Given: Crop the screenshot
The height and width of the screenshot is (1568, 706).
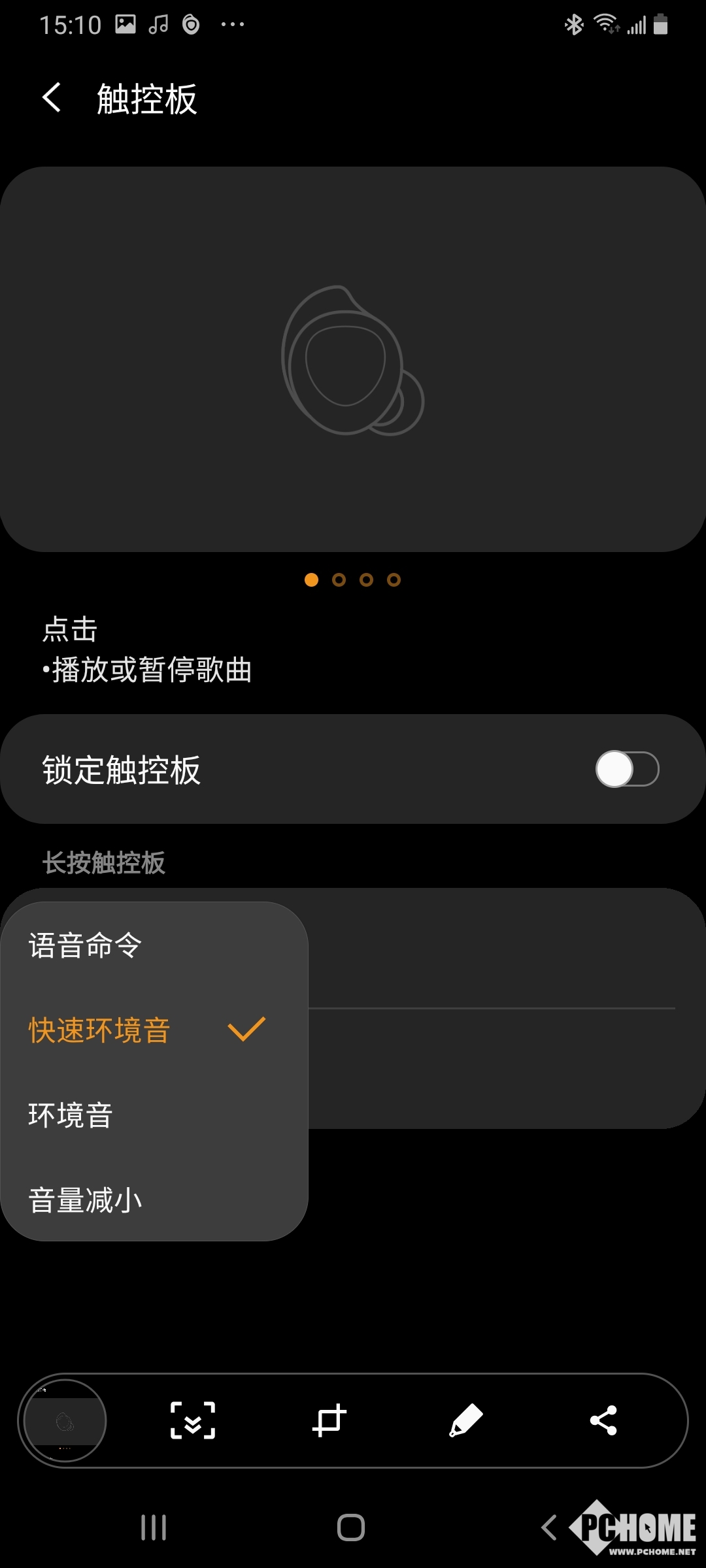Looking at the screenshot, I should point(329,1421).
